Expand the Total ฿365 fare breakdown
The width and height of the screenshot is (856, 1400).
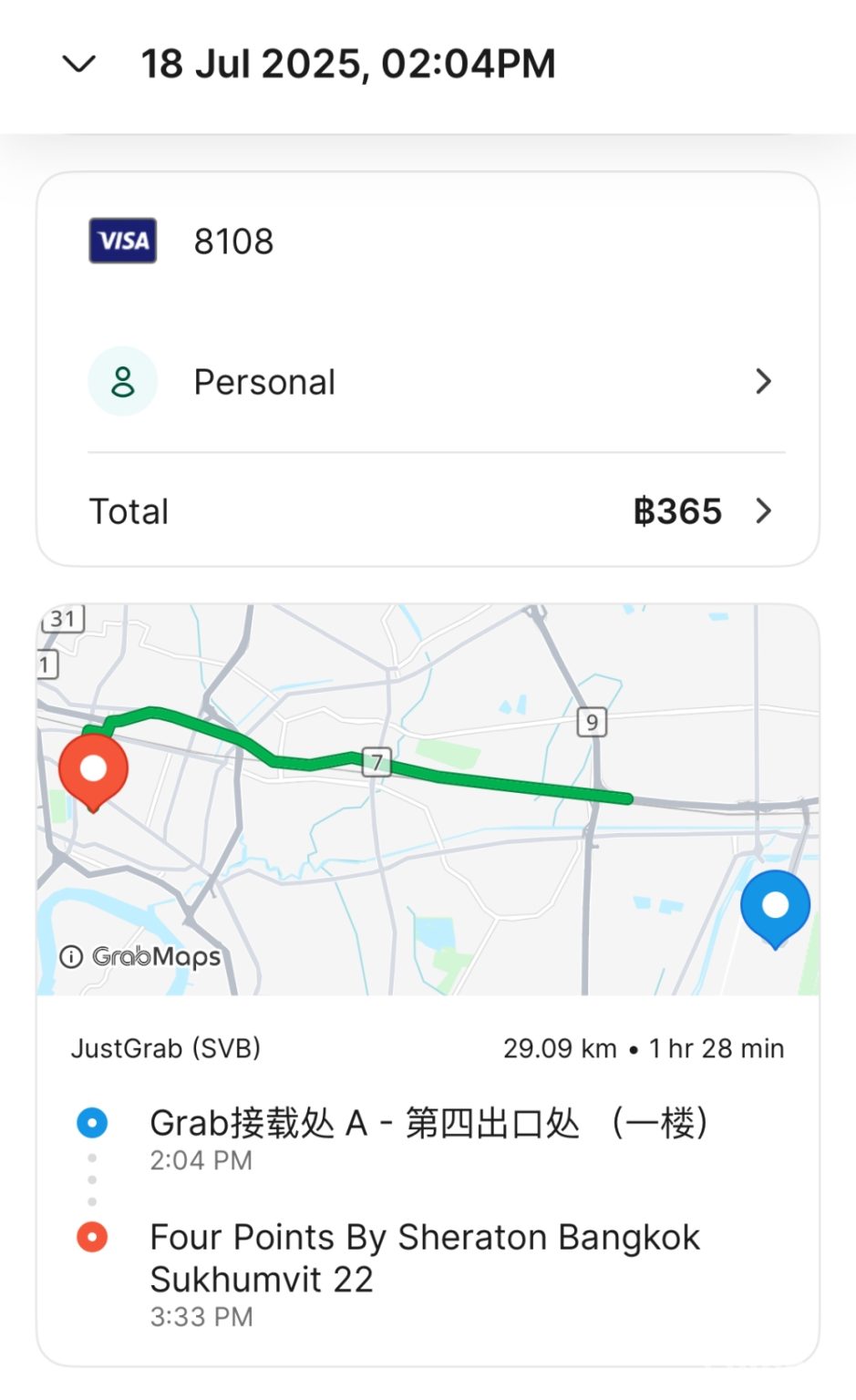pyautogui.click(x=428, y=511)
